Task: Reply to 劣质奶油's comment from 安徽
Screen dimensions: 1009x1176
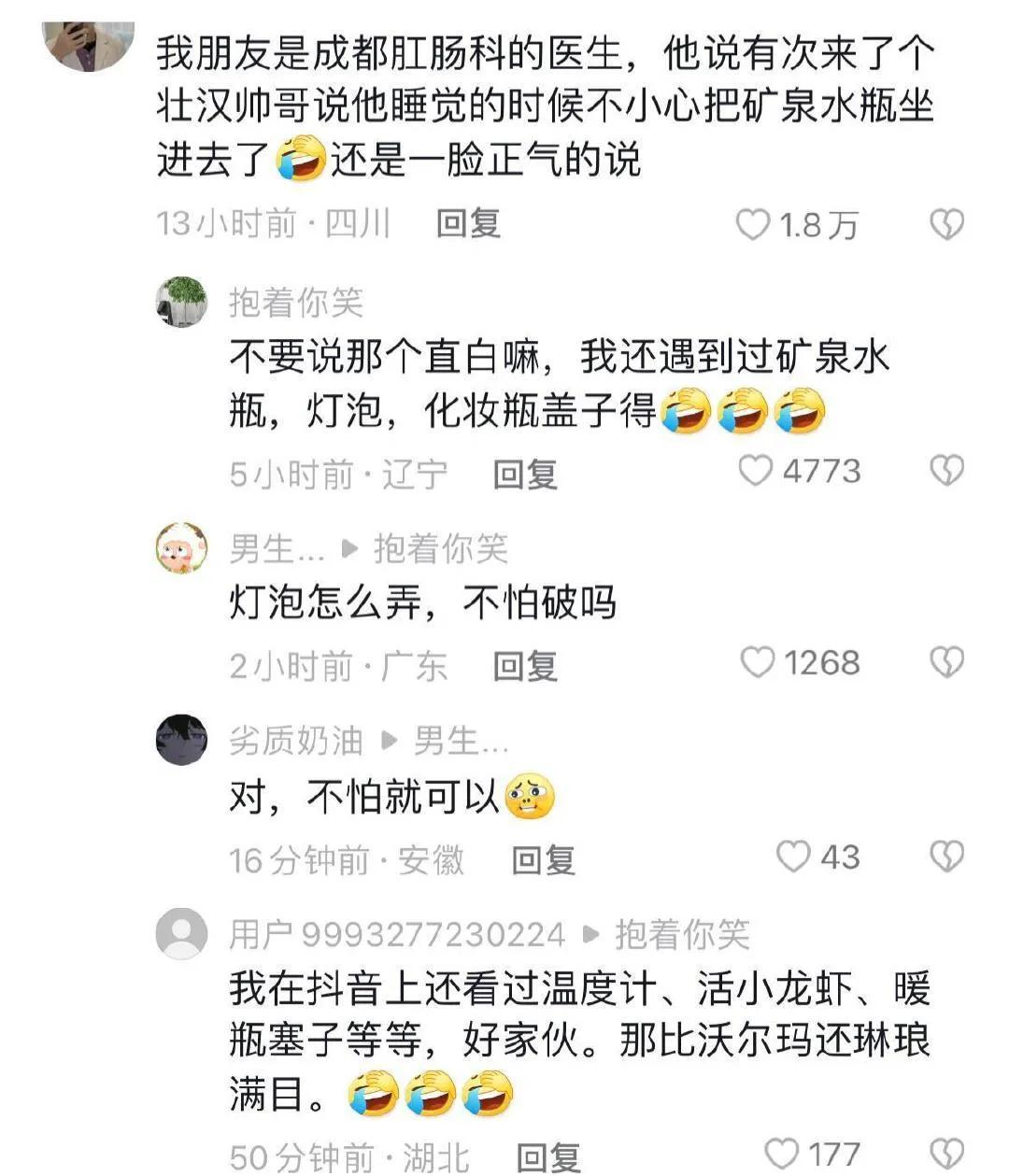Action: point(543,860)
